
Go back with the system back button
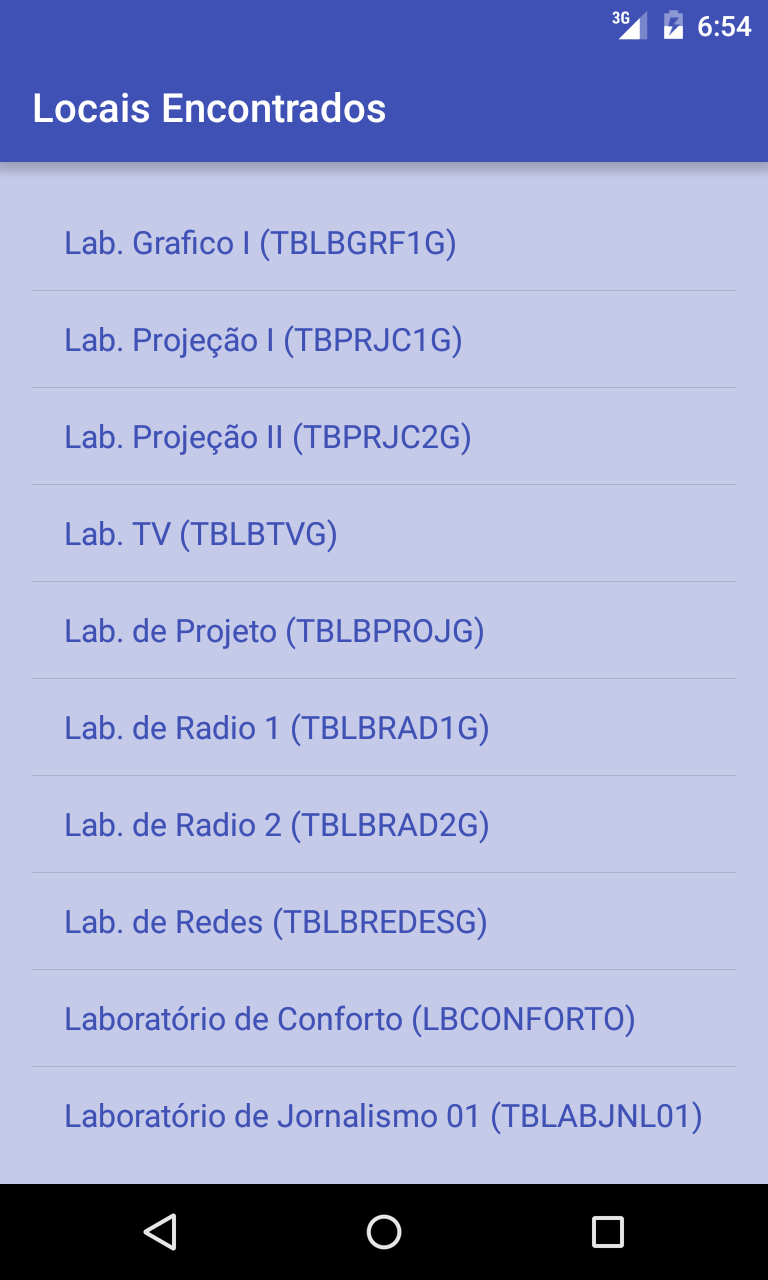pos(160,1232)
